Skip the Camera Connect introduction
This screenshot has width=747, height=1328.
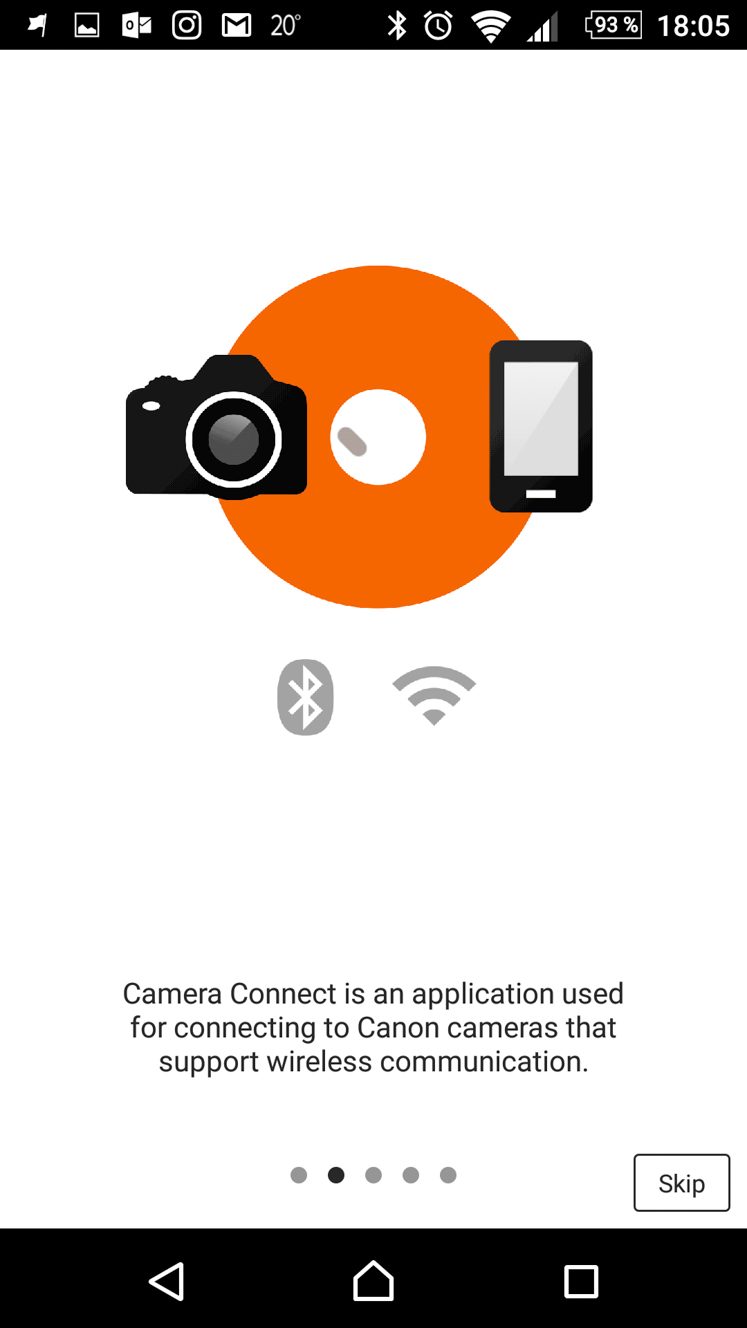(x=681, y=1183)
